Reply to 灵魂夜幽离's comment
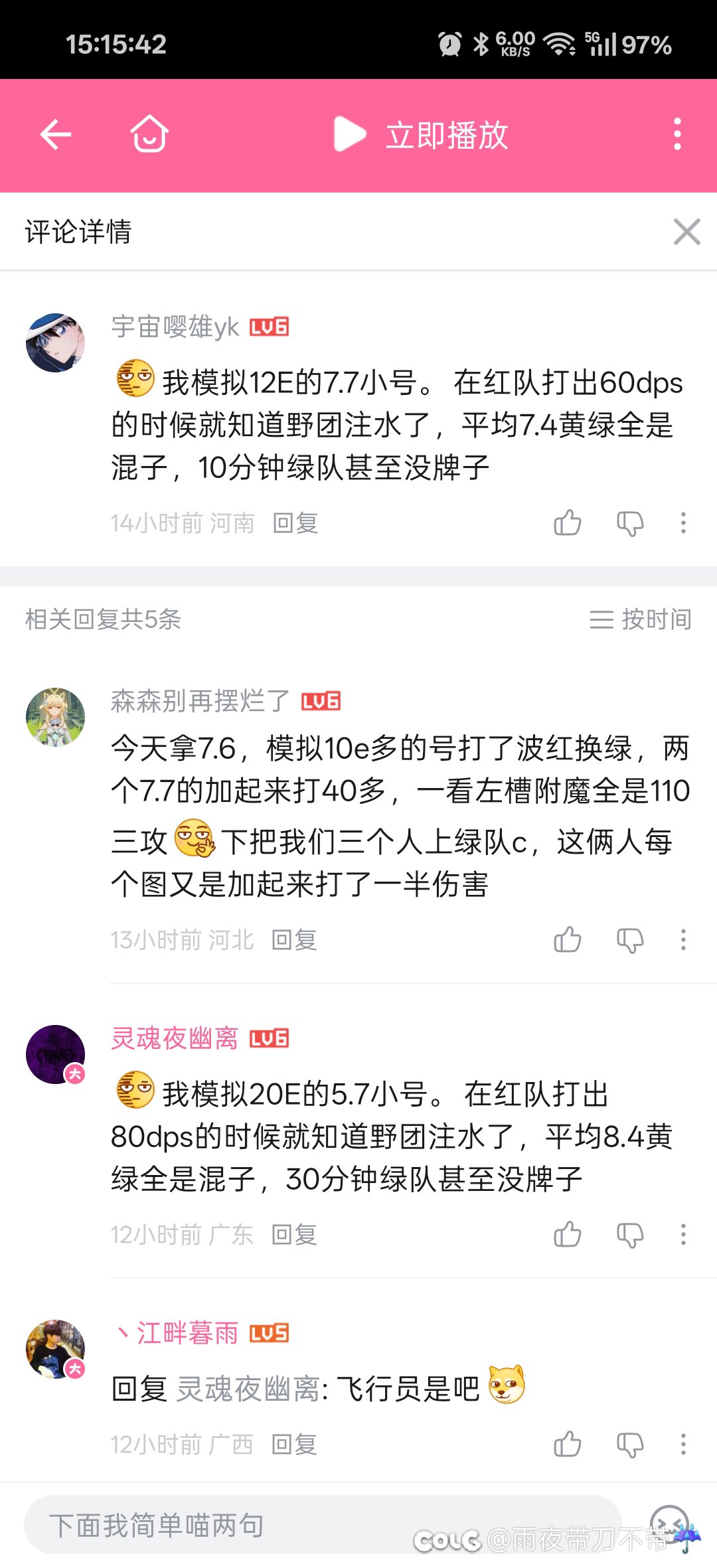The height and width of the screenshot is (1568, 717). pos(294,1235)
